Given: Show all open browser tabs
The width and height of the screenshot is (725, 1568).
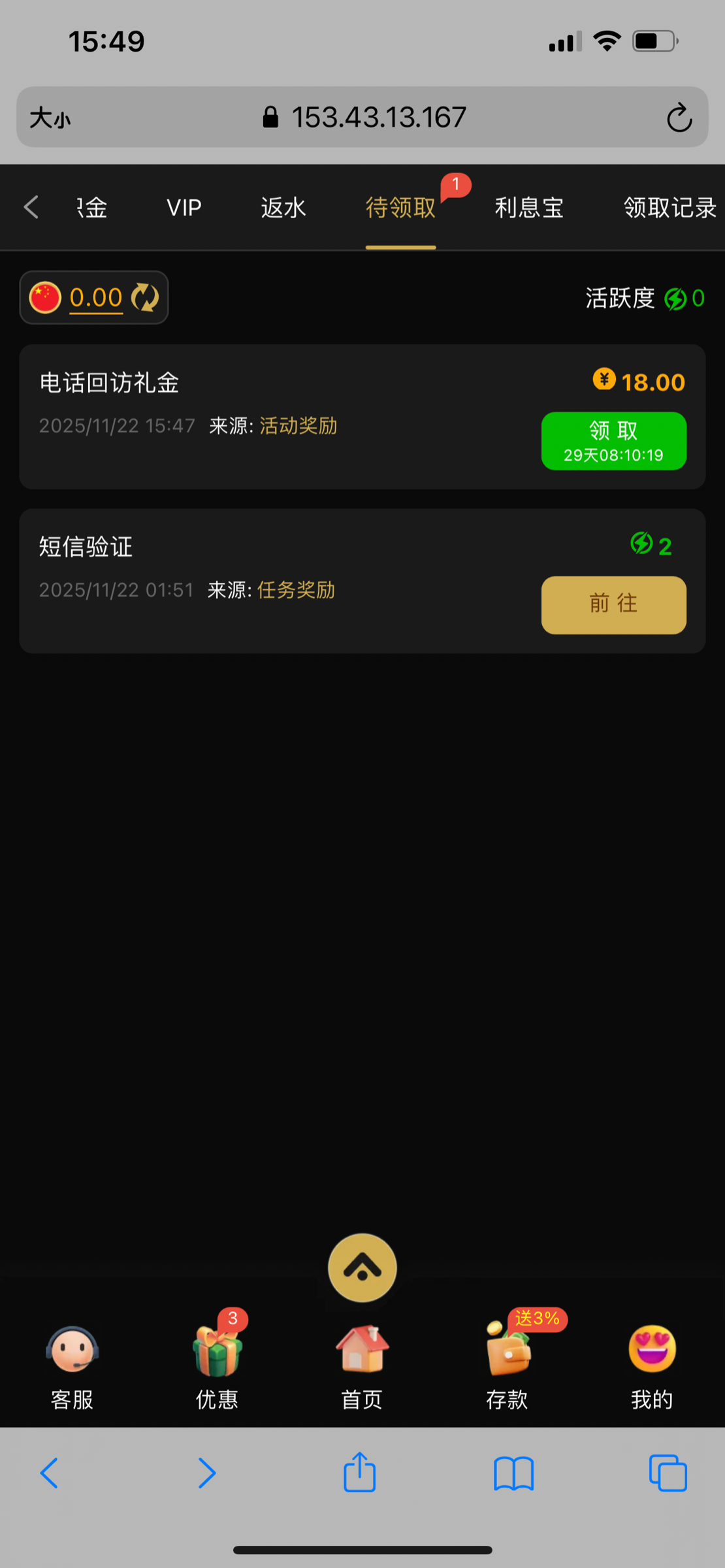Looking at the screenshot, I should point(668,1473).
